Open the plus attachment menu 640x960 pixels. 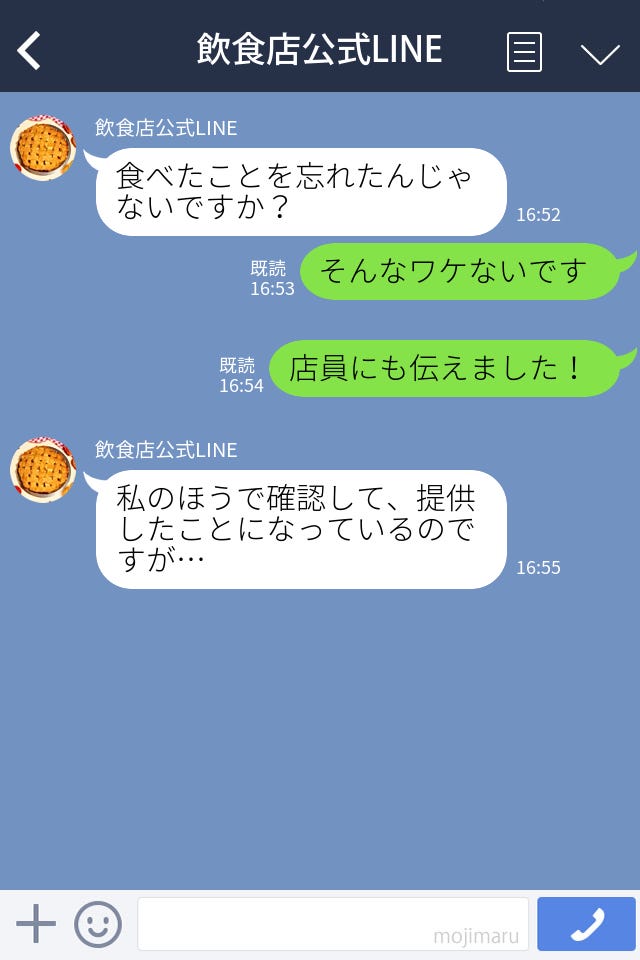[x=36, y=924]
